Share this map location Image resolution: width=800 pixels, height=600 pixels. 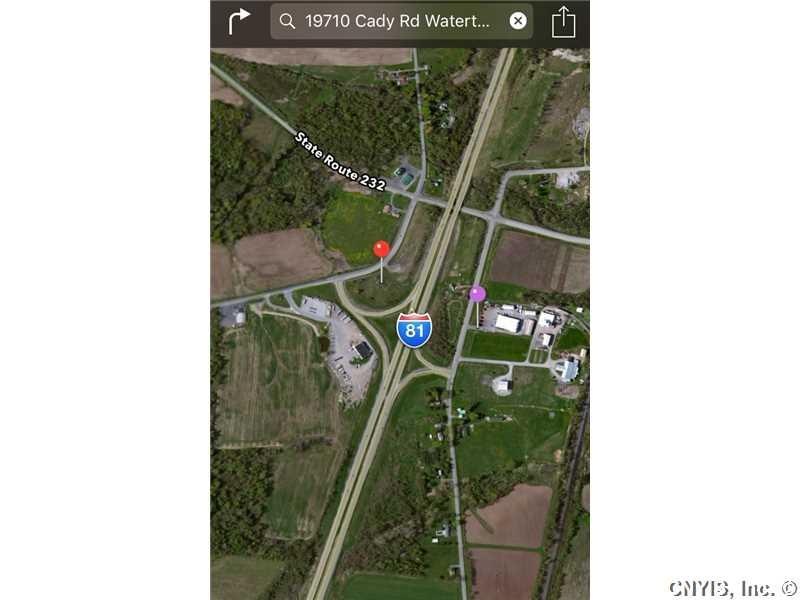pos(564,21)
